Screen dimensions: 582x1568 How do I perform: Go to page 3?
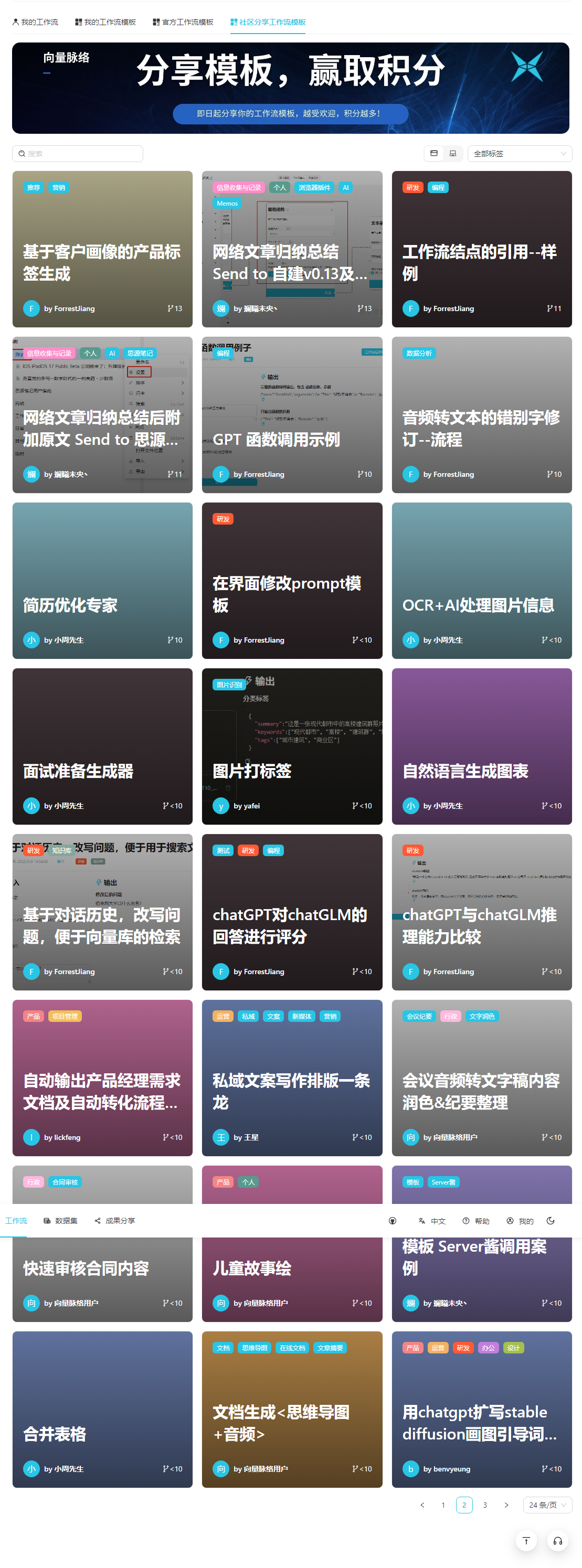[484, 1504]
